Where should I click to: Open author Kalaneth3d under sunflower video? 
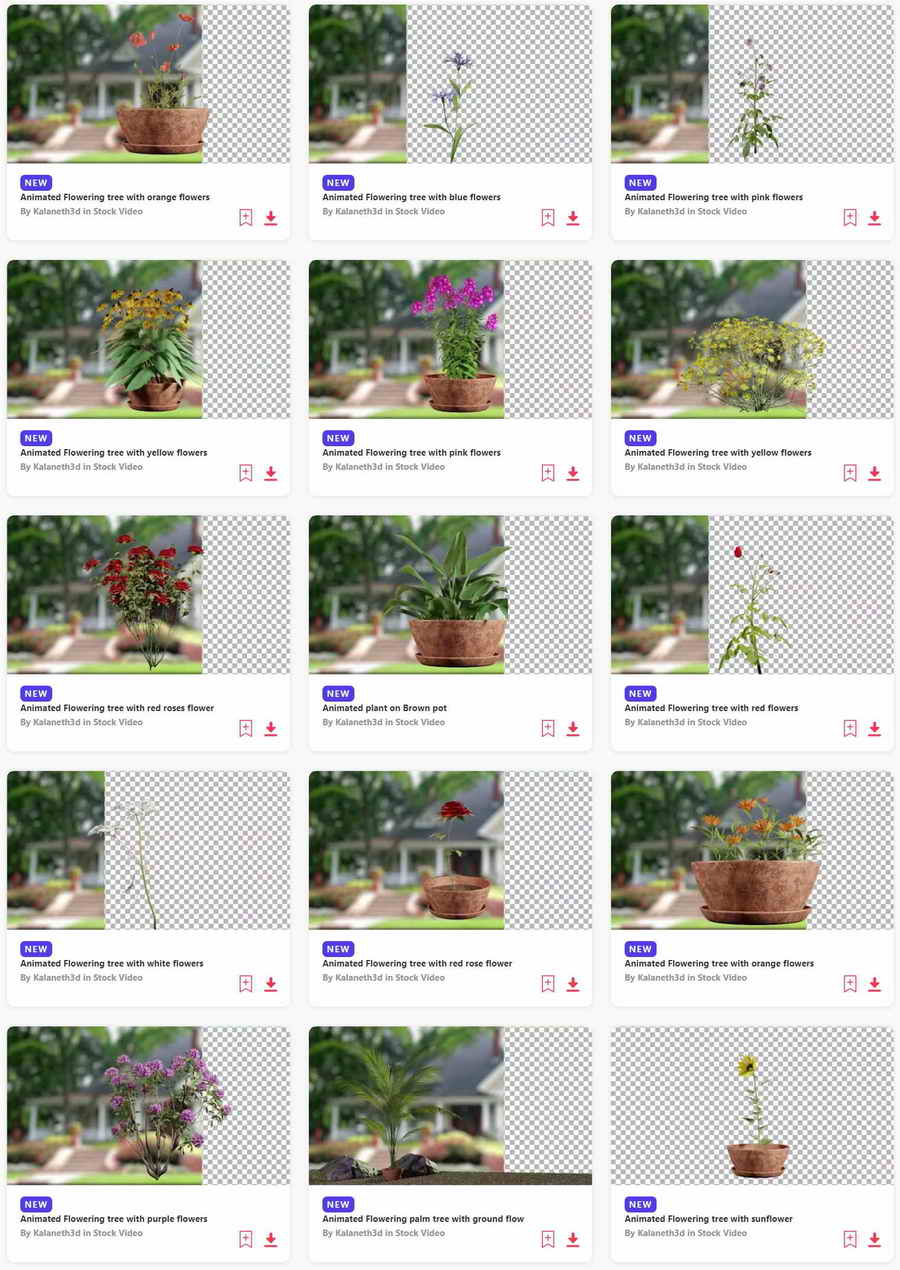[658, 1233]
